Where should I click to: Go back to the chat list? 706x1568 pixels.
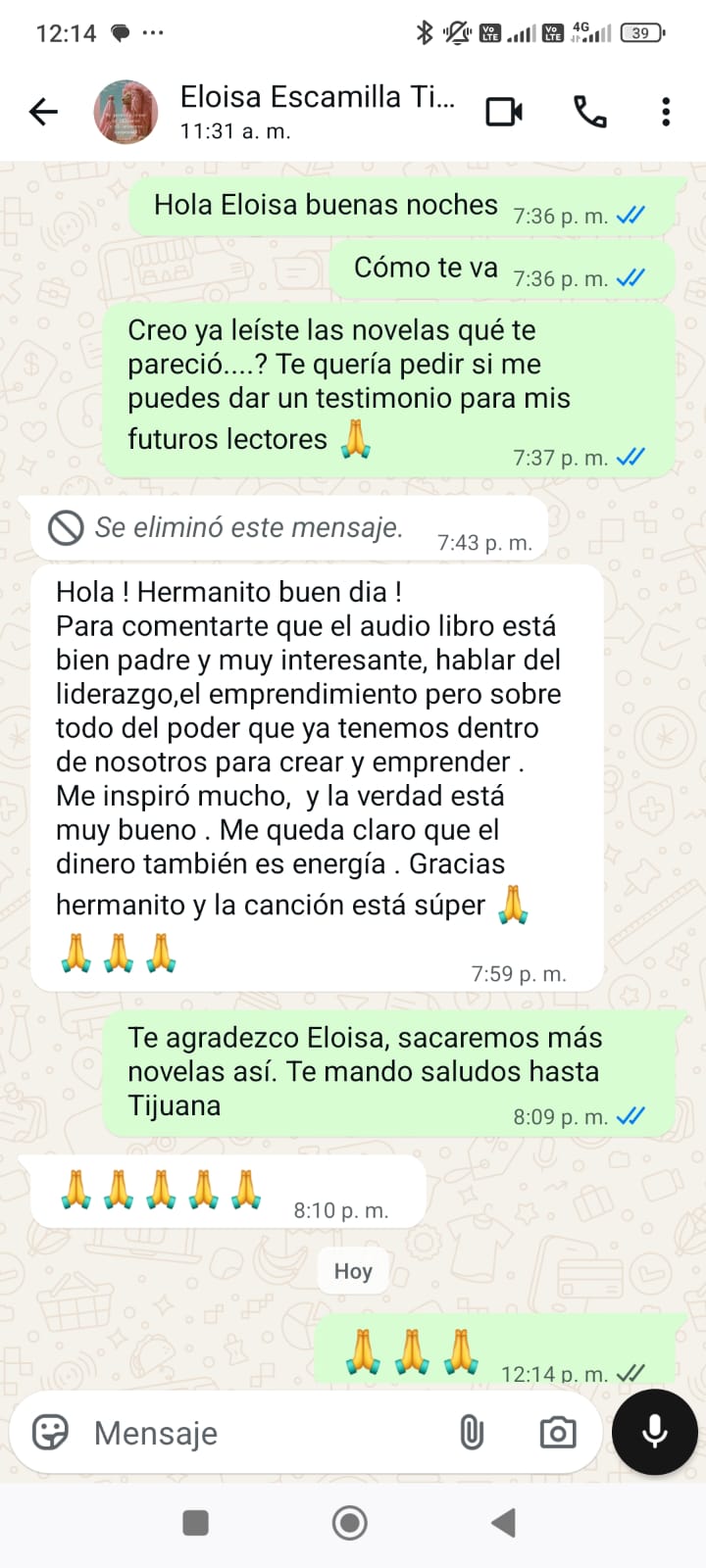43,112
